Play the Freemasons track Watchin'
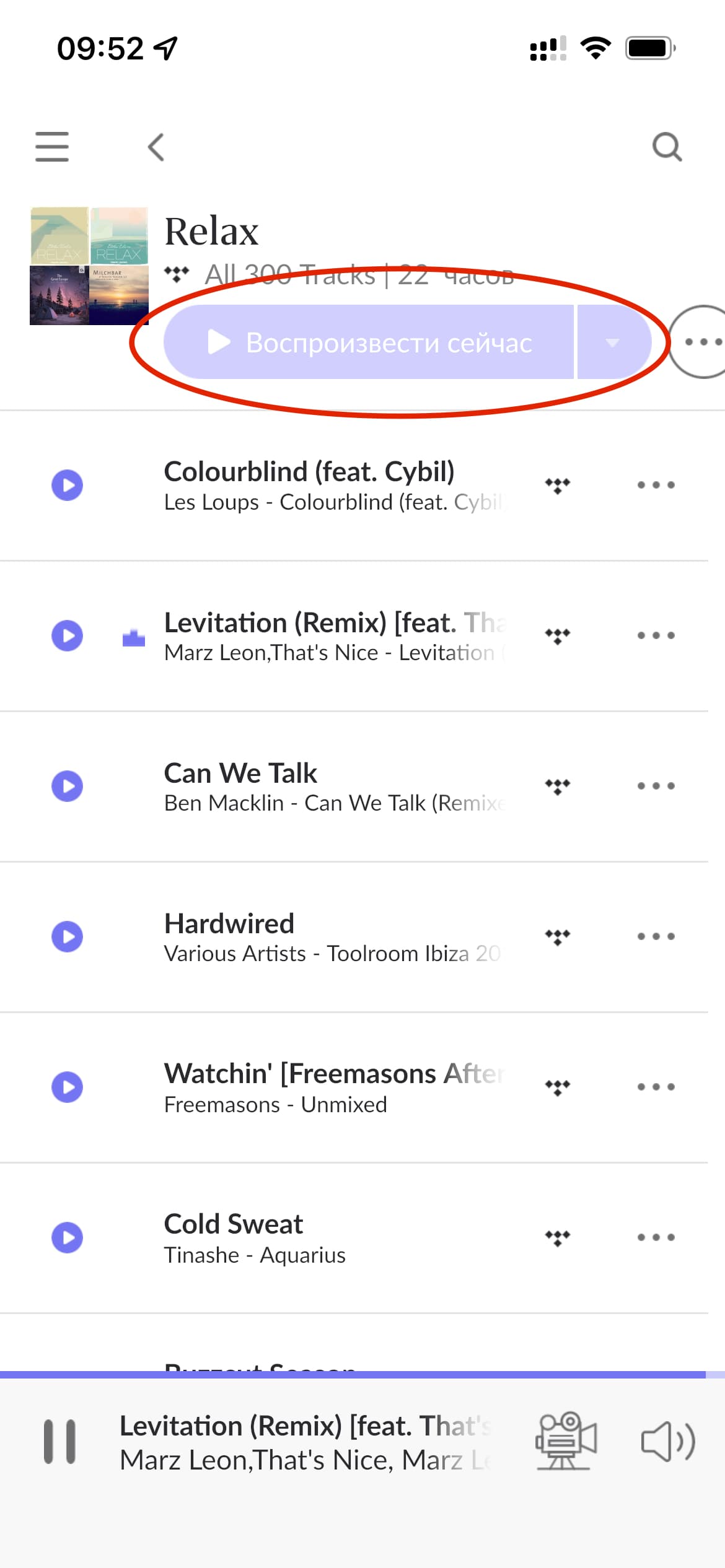 tap(68, 1087)
